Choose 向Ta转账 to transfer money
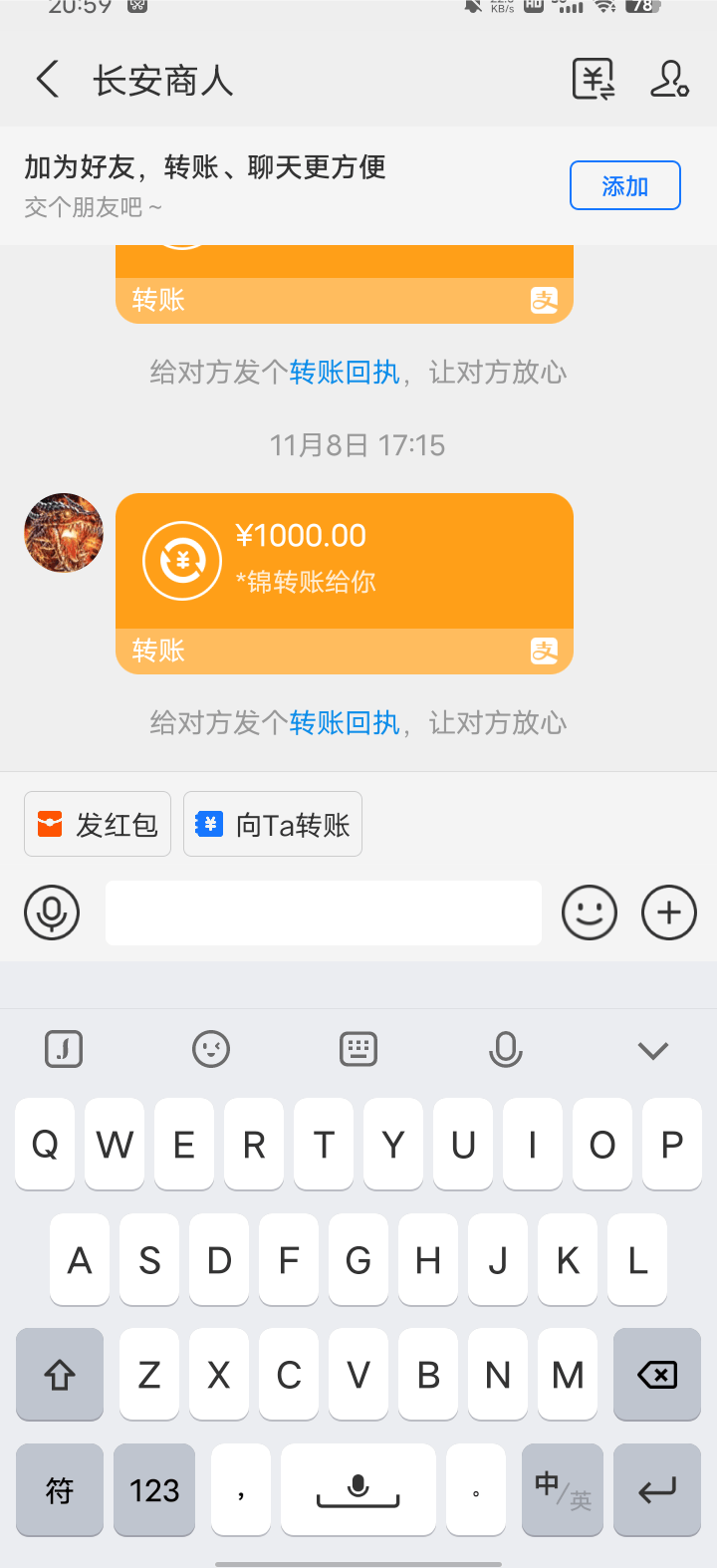 (273, 825)
